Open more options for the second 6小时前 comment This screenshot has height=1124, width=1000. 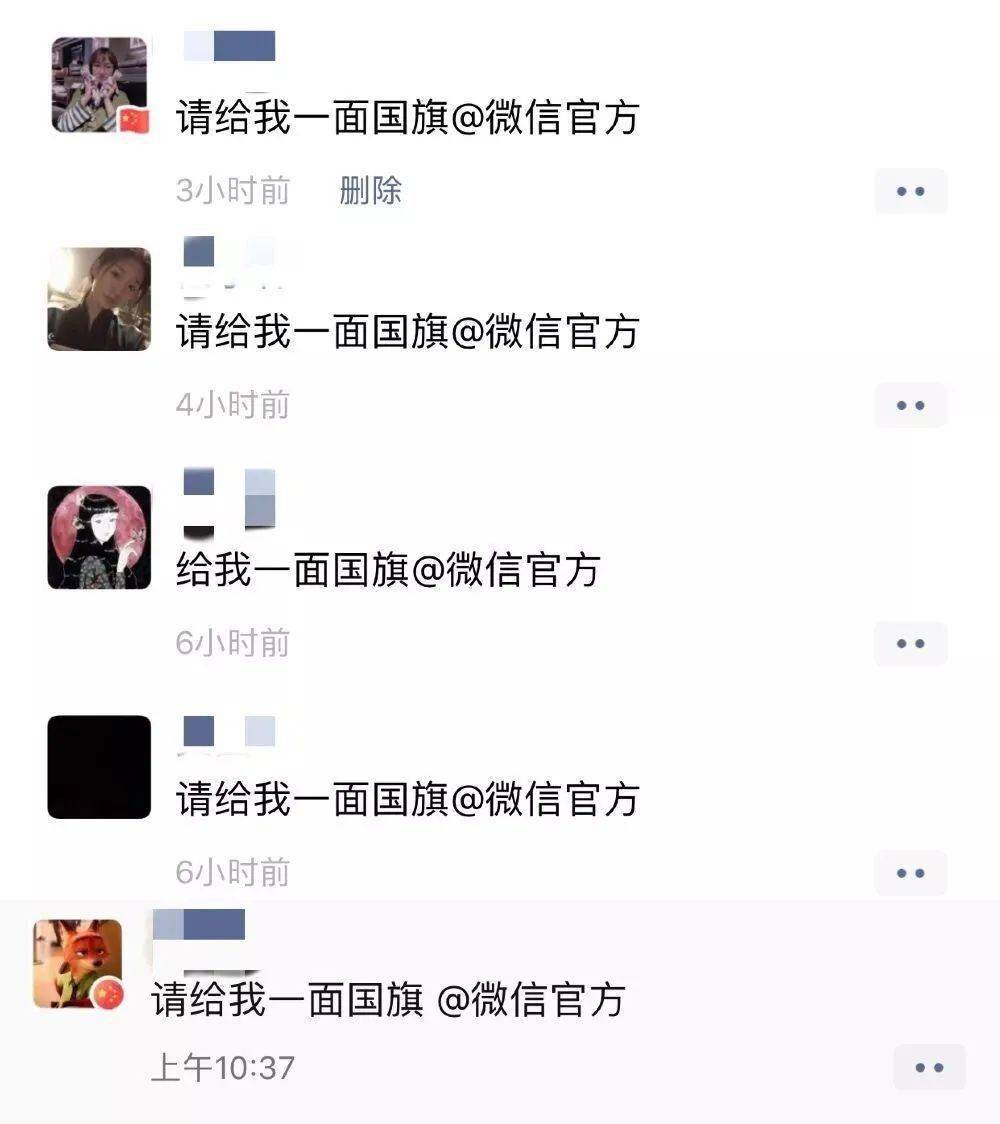[x=911, y=872]
